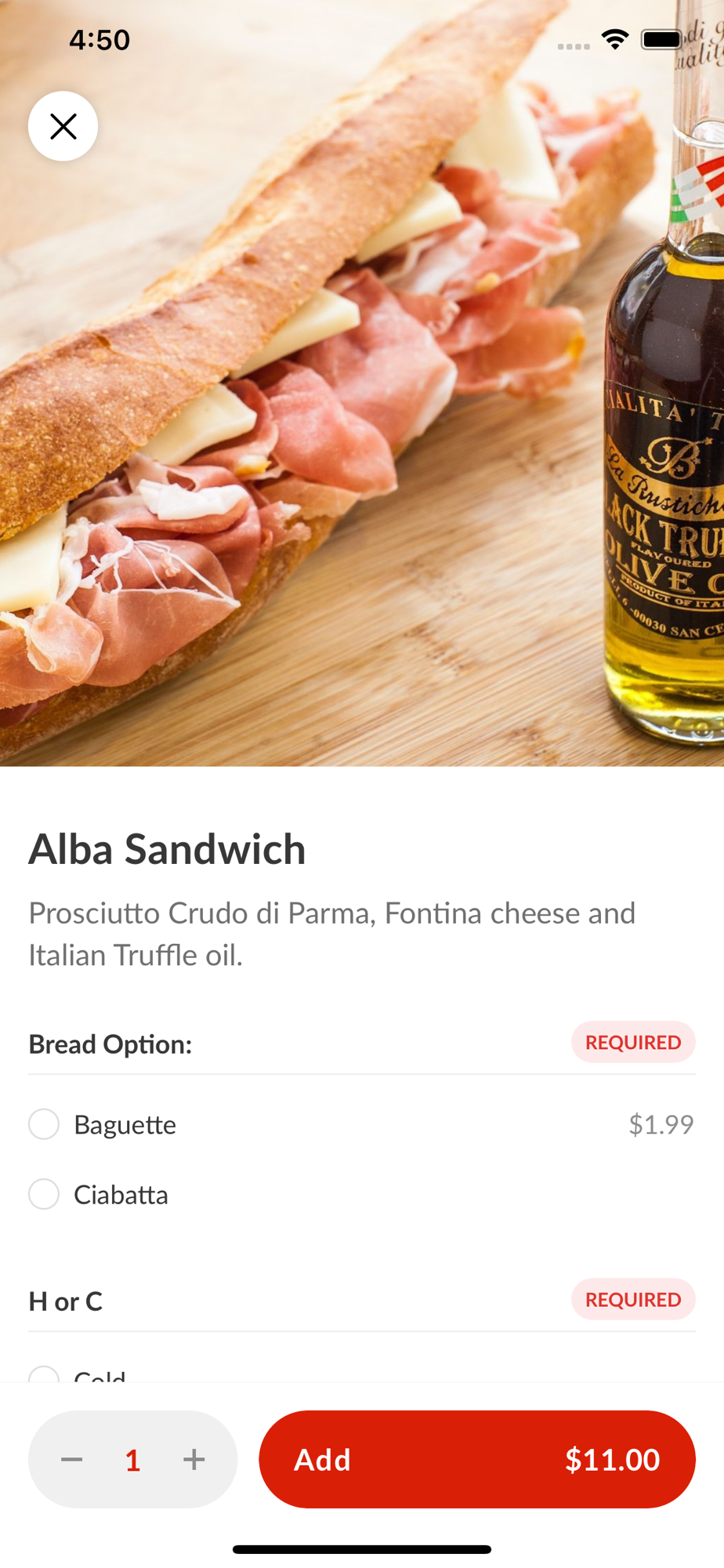This screenshot has height=1568, width=724.
Task: Increase quantity with the plus button
Action: pos(194,1459)
